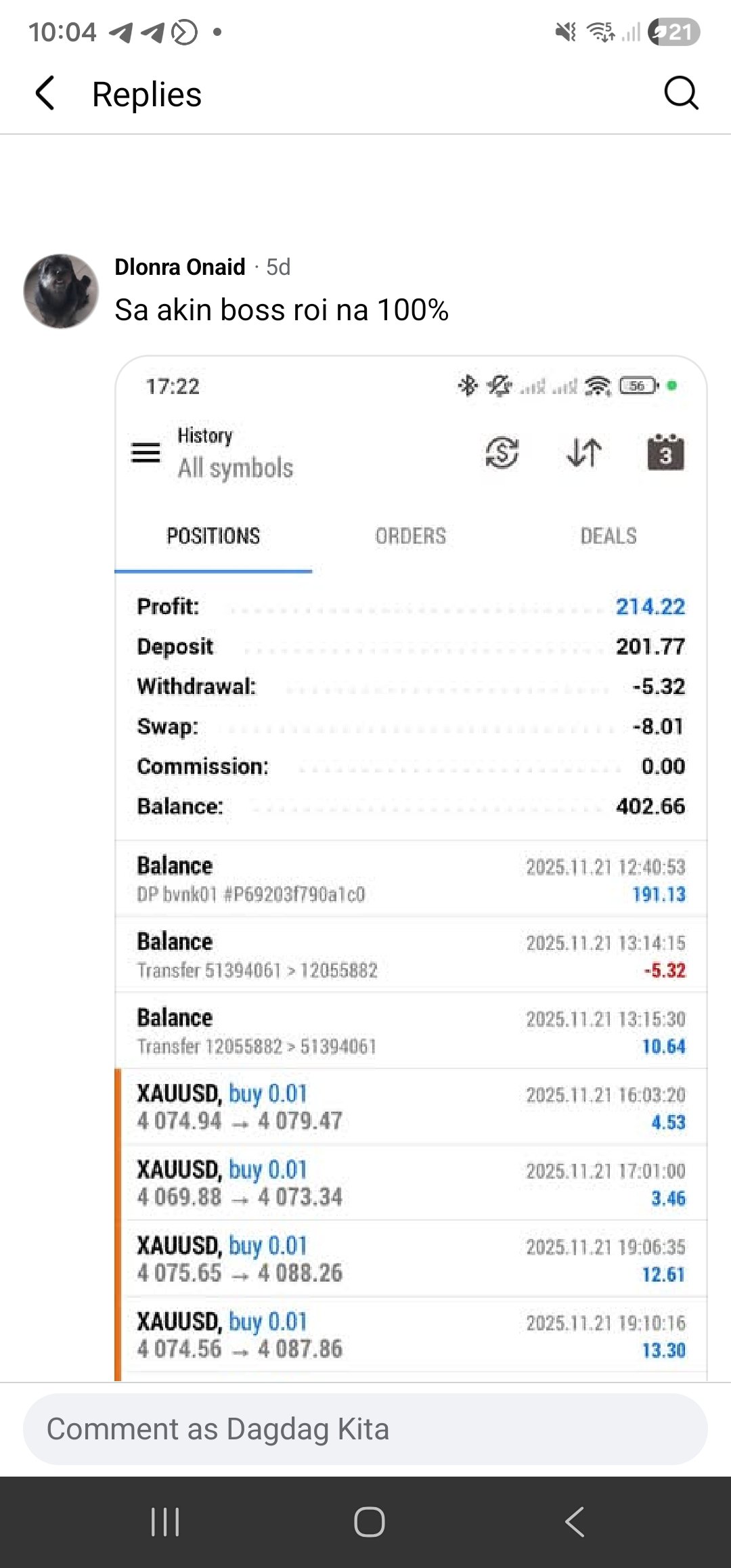Screen dimensions: 731x1568
Task: Open the attached trading history screenshot
Action: coord(411,867)
